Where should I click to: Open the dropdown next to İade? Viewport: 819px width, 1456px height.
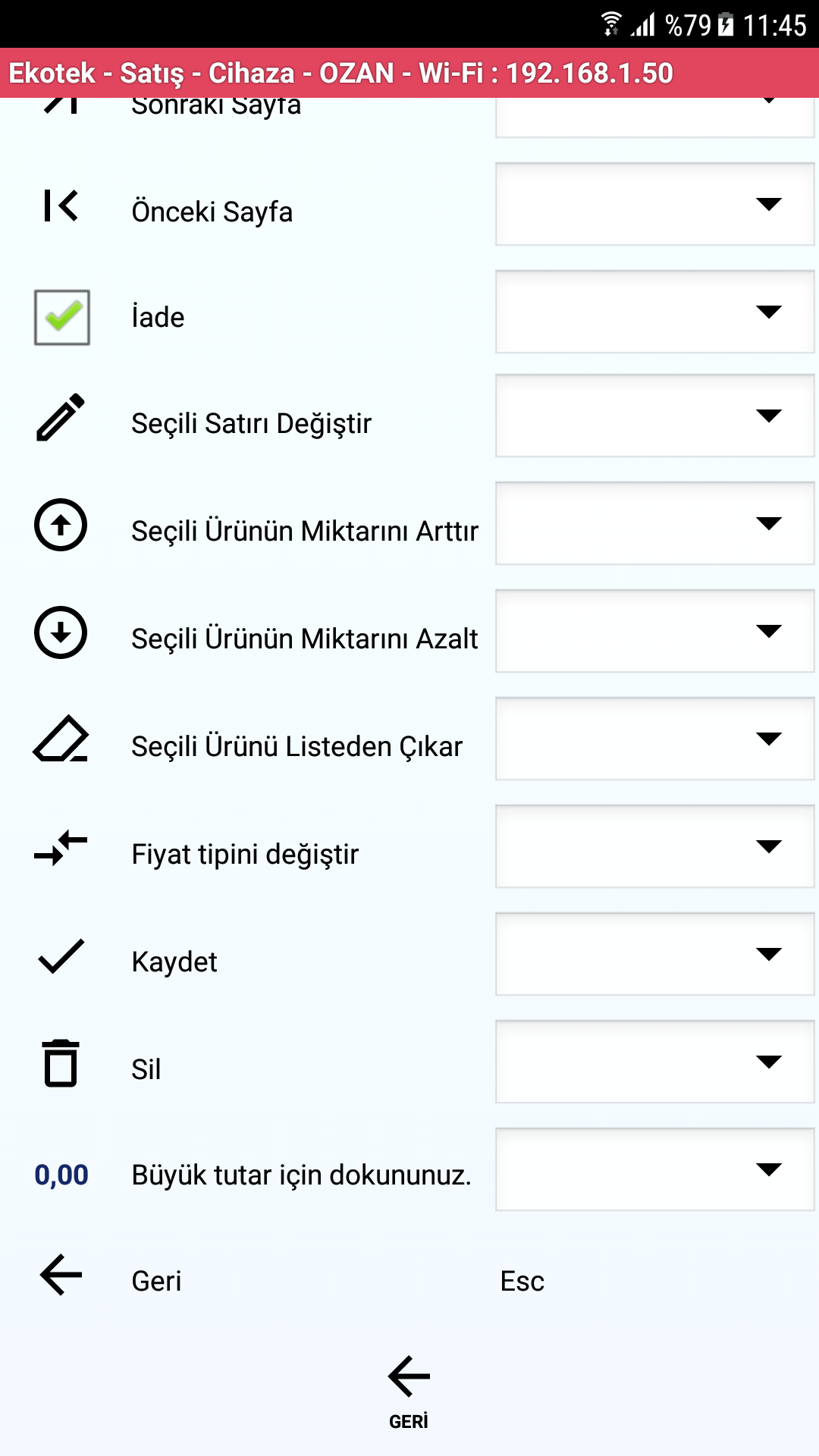click(654, 309)
